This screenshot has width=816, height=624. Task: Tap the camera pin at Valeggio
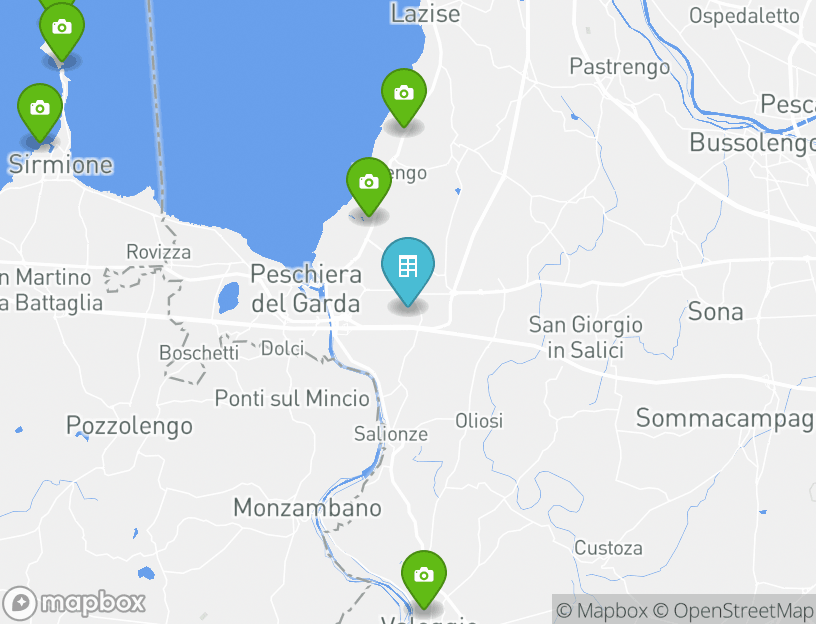pos(424,576)
